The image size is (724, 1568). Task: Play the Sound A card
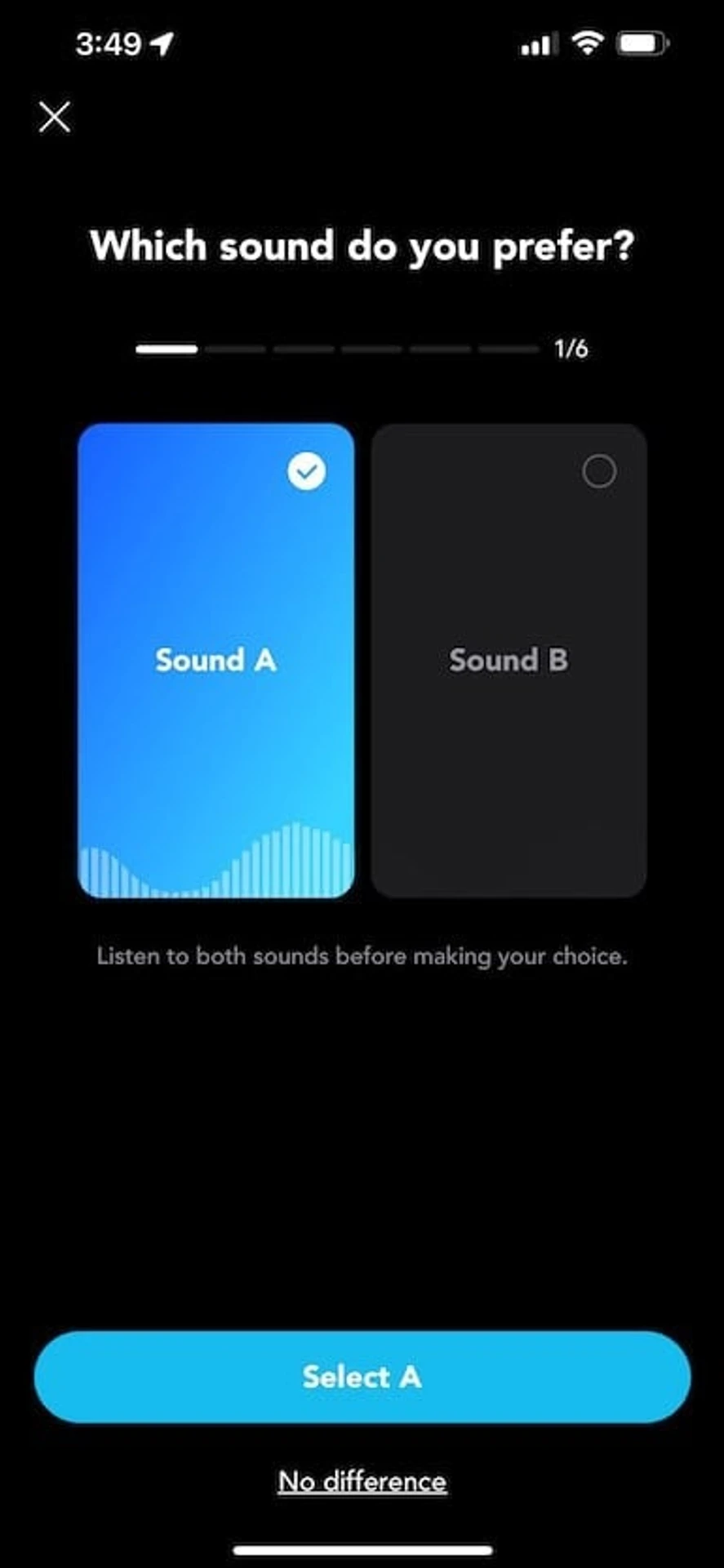pyautogui.click(x=215, y=660)
